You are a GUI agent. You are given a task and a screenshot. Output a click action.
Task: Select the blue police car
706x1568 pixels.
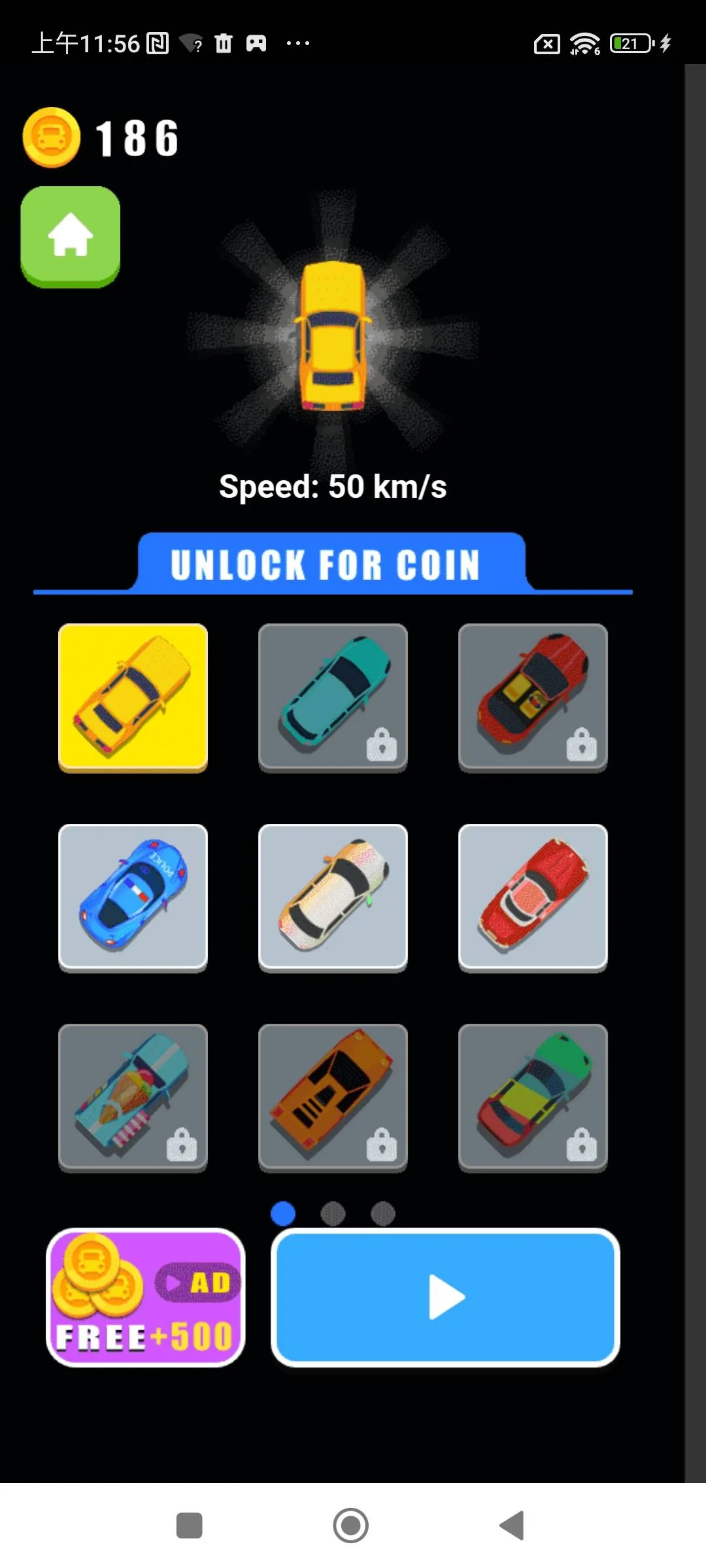pos(133,898)
